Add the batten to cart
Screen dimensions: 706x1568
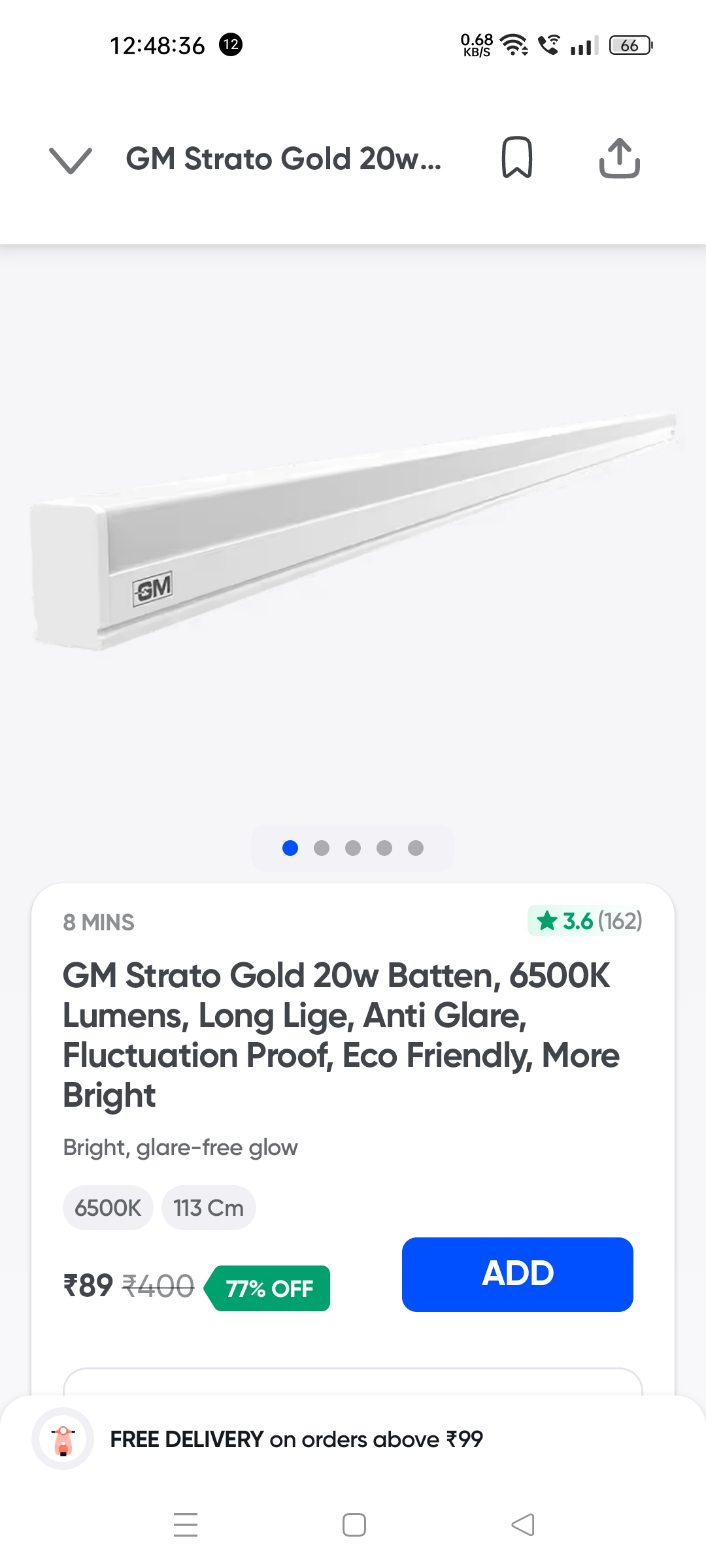click(x=517, y=1274)
